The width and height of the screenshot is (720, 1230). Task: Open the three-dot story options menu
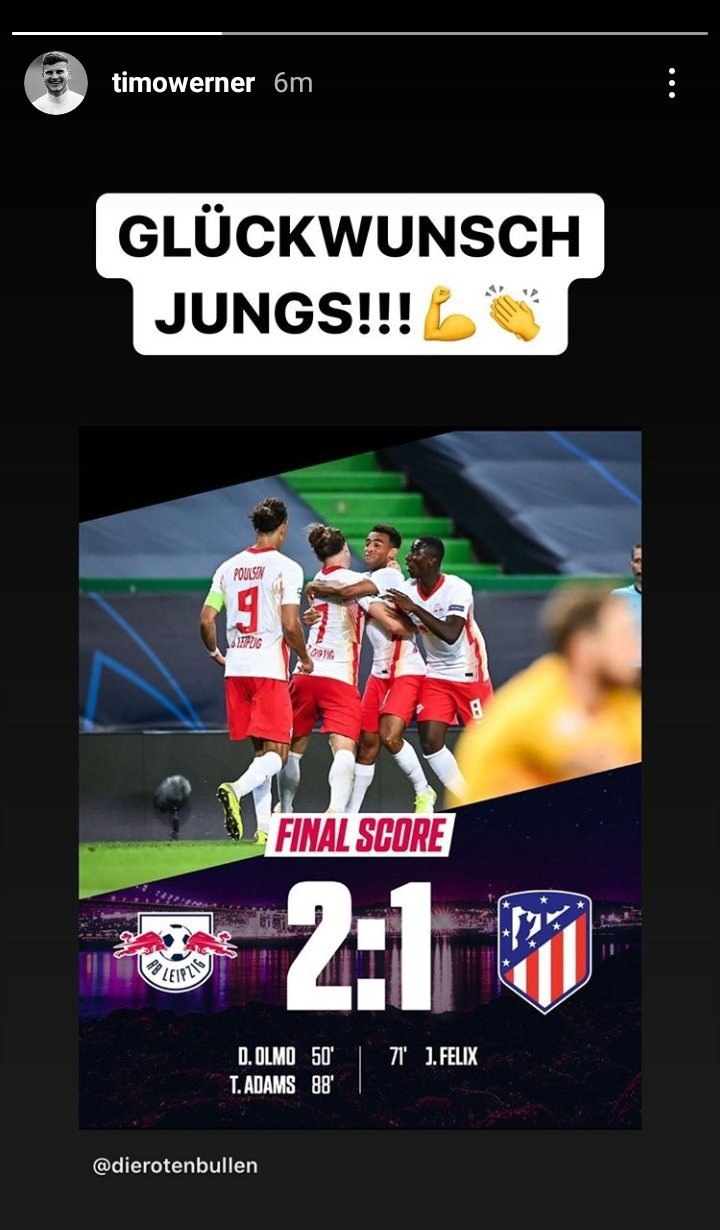(x=671, y=83)
